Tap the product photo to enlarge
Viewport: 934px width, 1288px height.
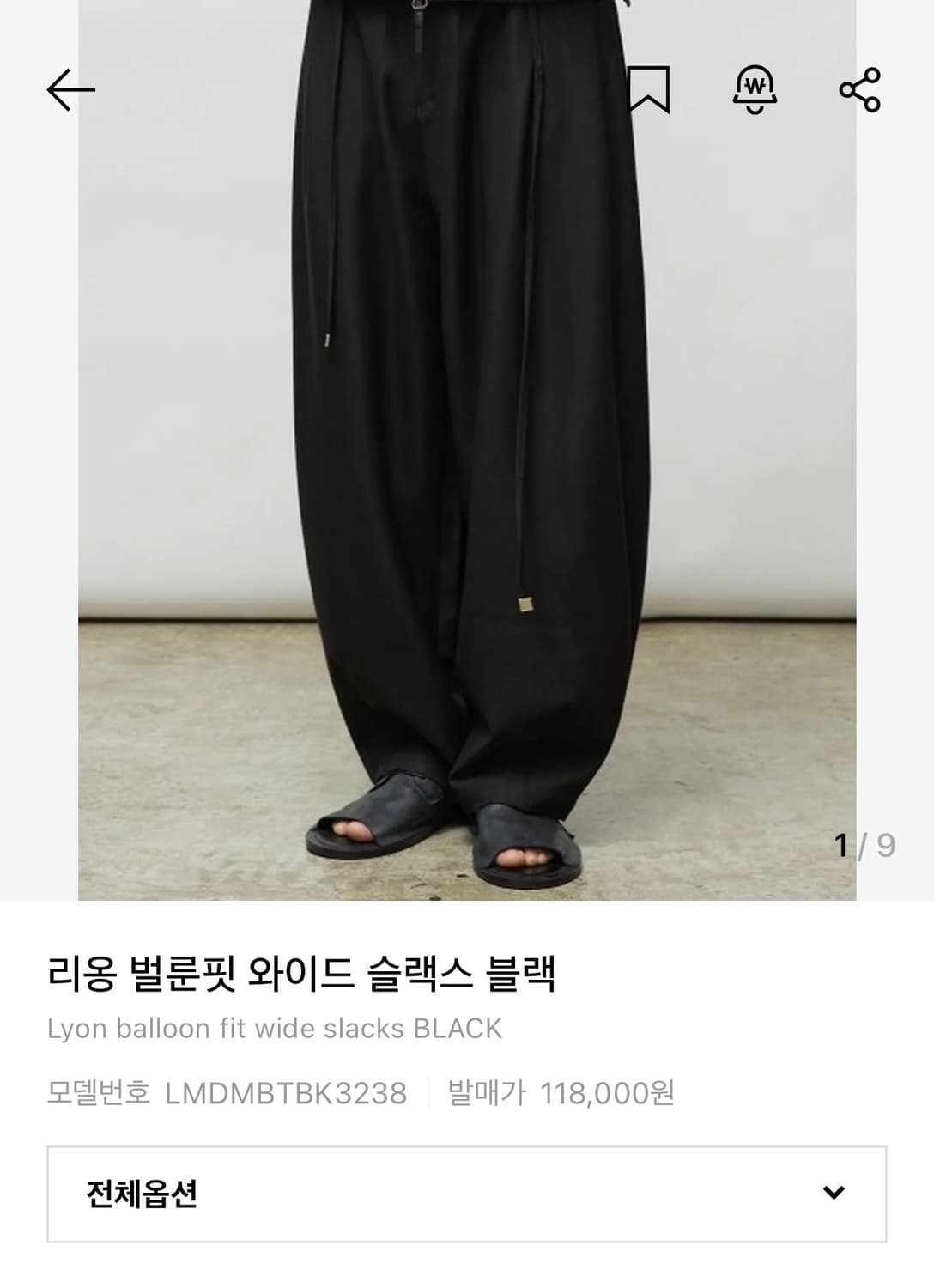pyautogui.click(x=467, y=447)
